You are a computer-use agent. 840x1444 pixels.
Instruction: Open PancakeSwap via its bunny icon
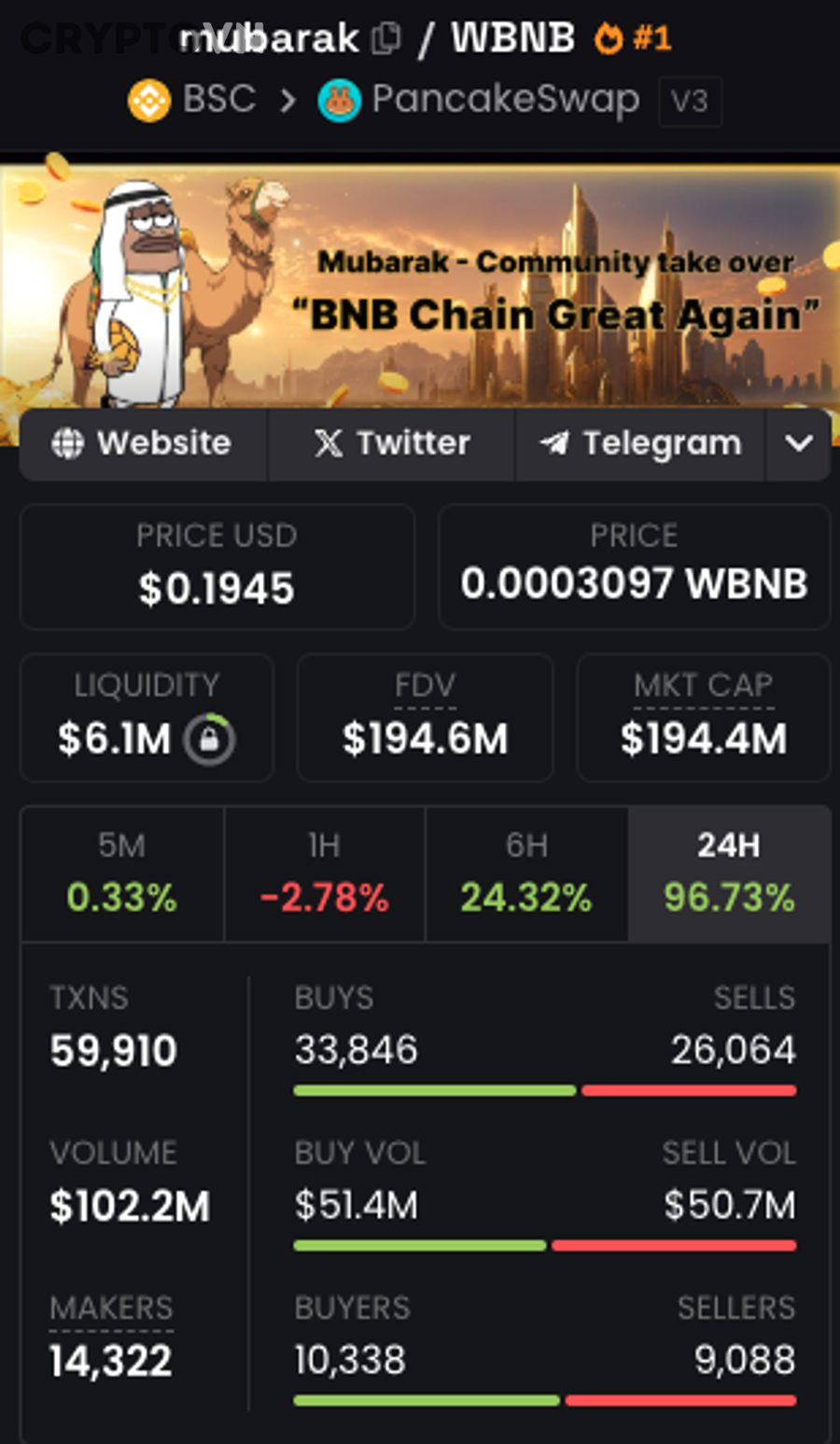338,98
